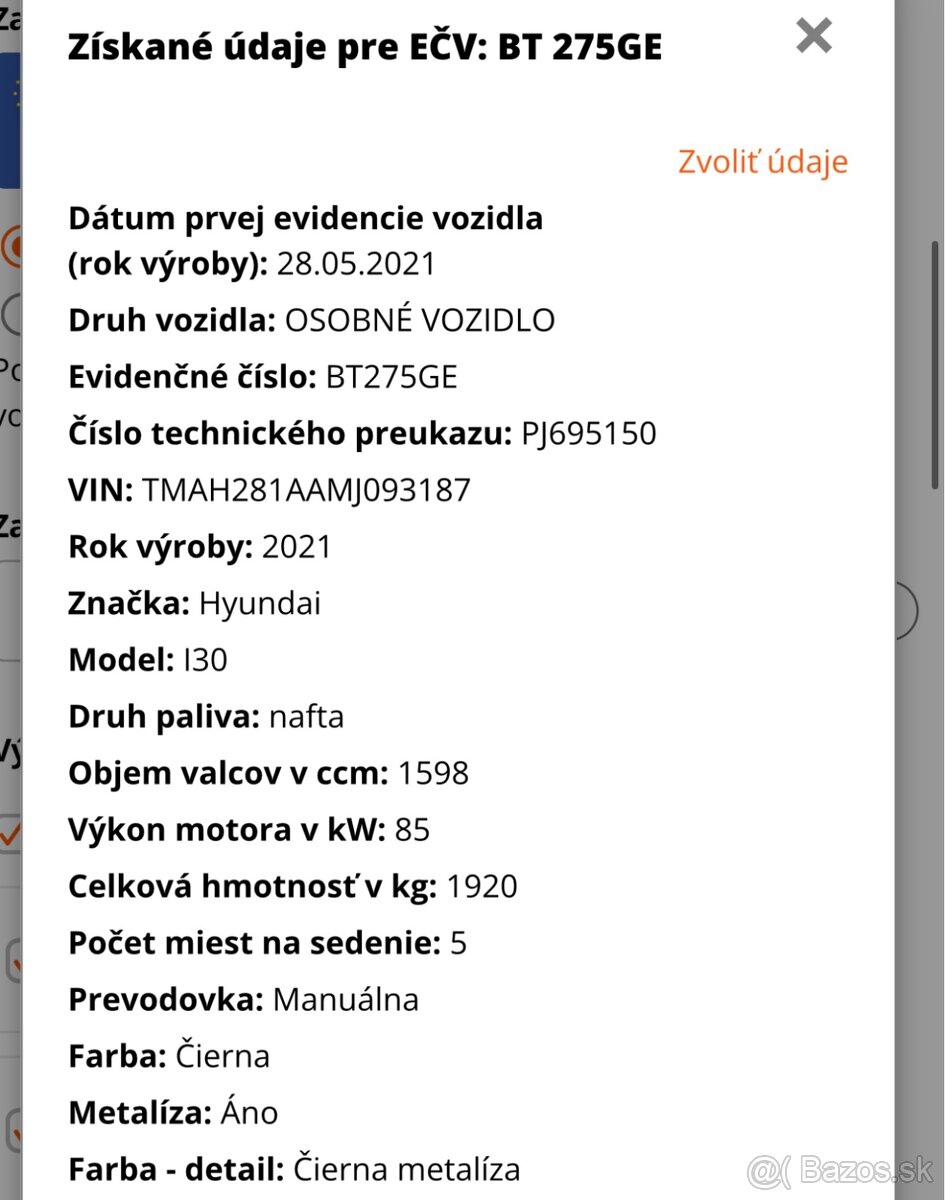
Task: Click the "Druh vozidla: OSOBNÉ VOZIDLO" row
Action: click(311, 320)
